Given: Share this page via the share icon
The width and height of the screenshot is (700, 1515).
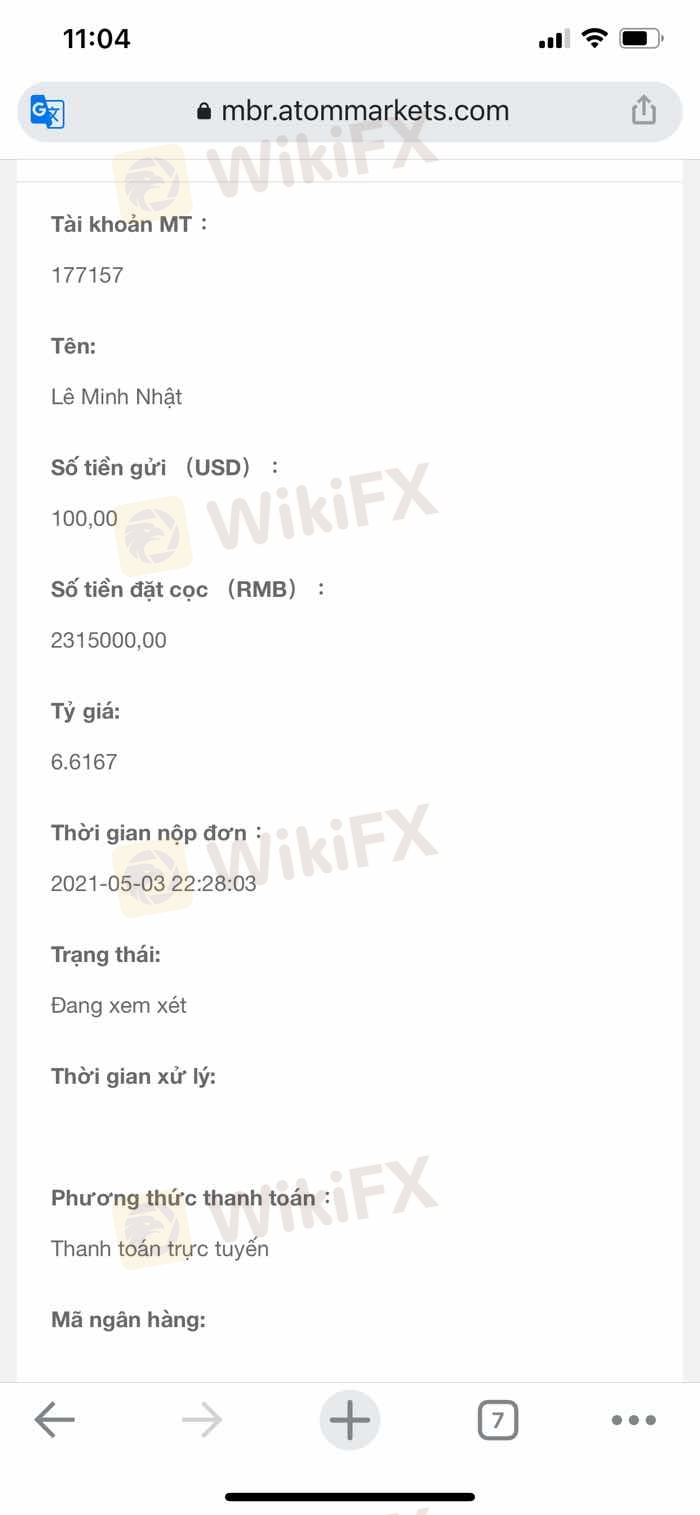Looking at the screenshot, I should 643,110.
